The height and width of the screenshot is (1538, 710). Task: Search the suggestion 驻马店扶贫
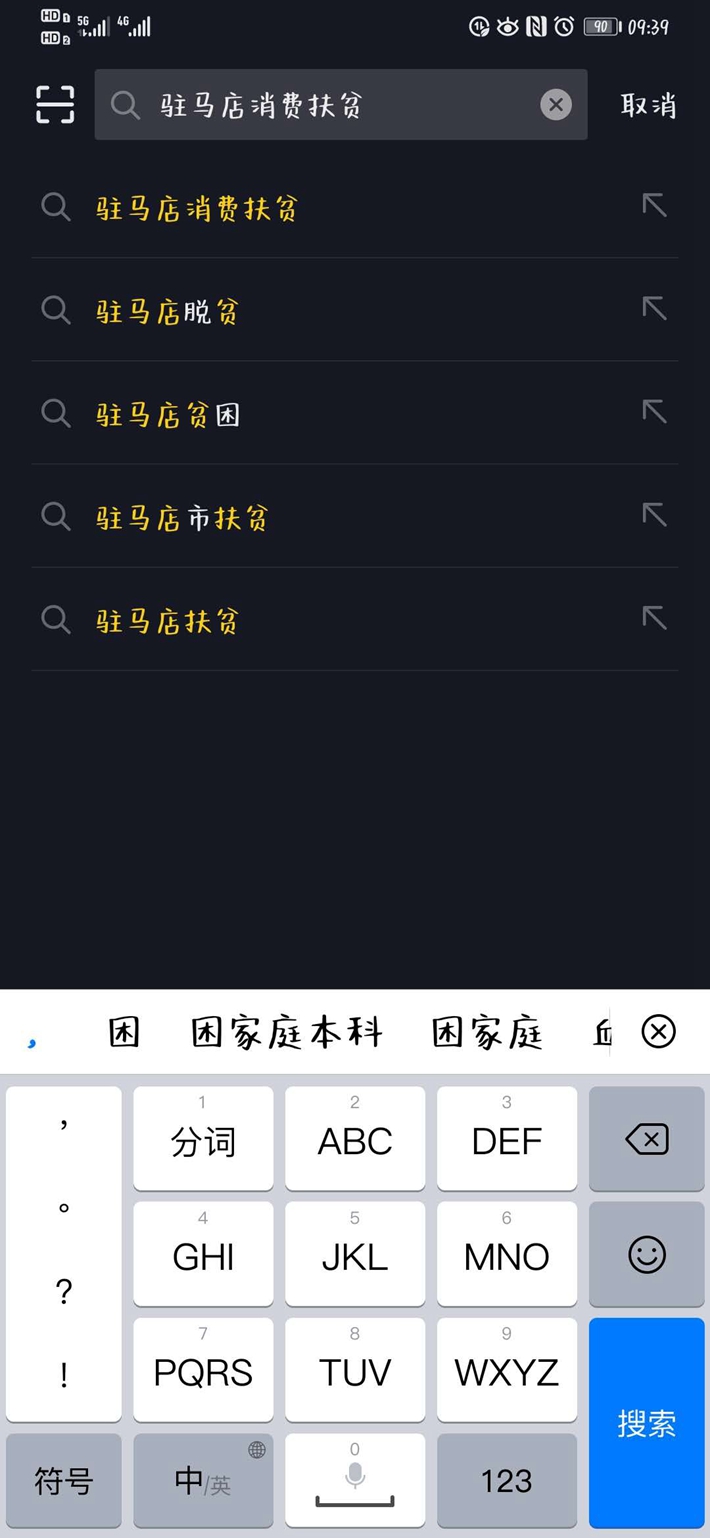point(168,621)
